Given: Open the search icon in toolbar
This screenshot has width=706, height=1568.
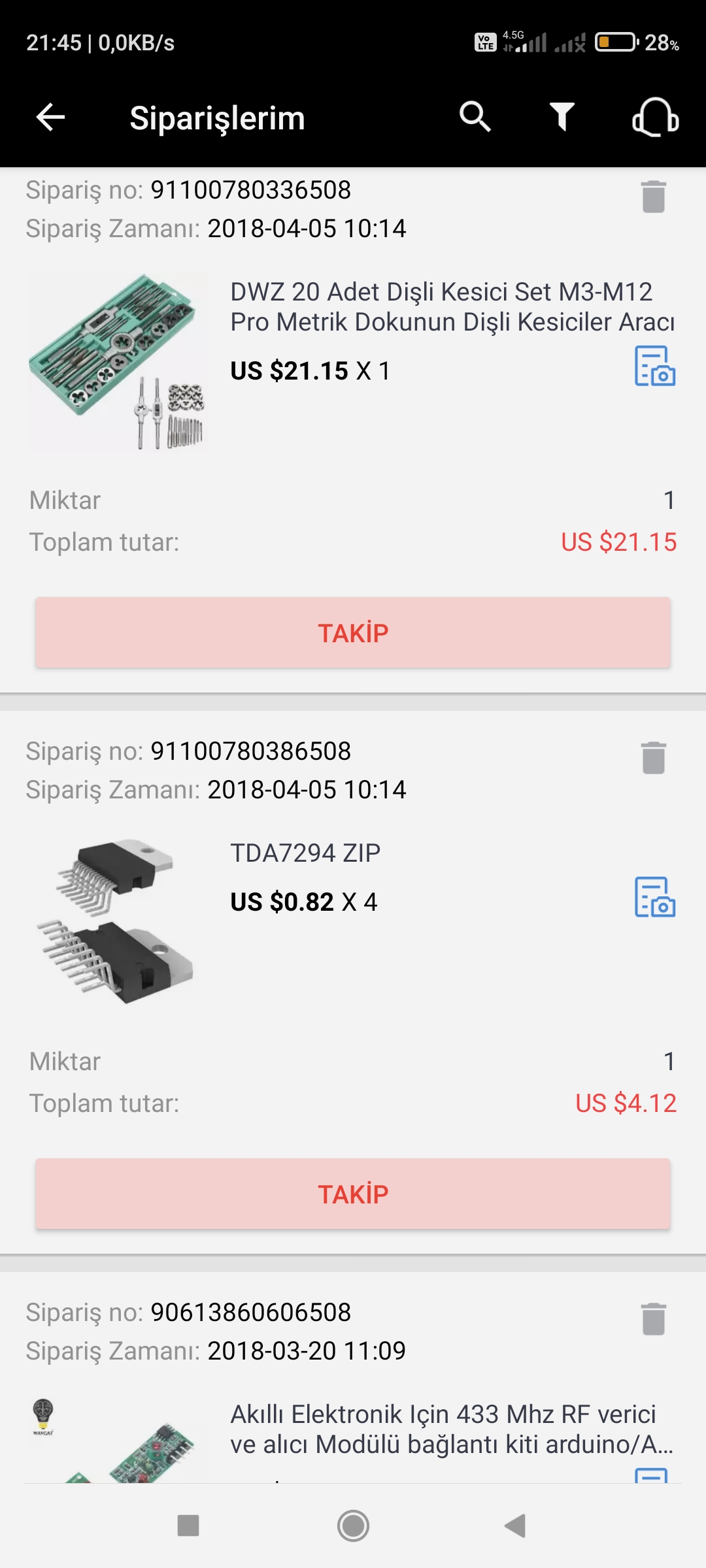Looking at the screenshot, I should click(x=475, y=118).
